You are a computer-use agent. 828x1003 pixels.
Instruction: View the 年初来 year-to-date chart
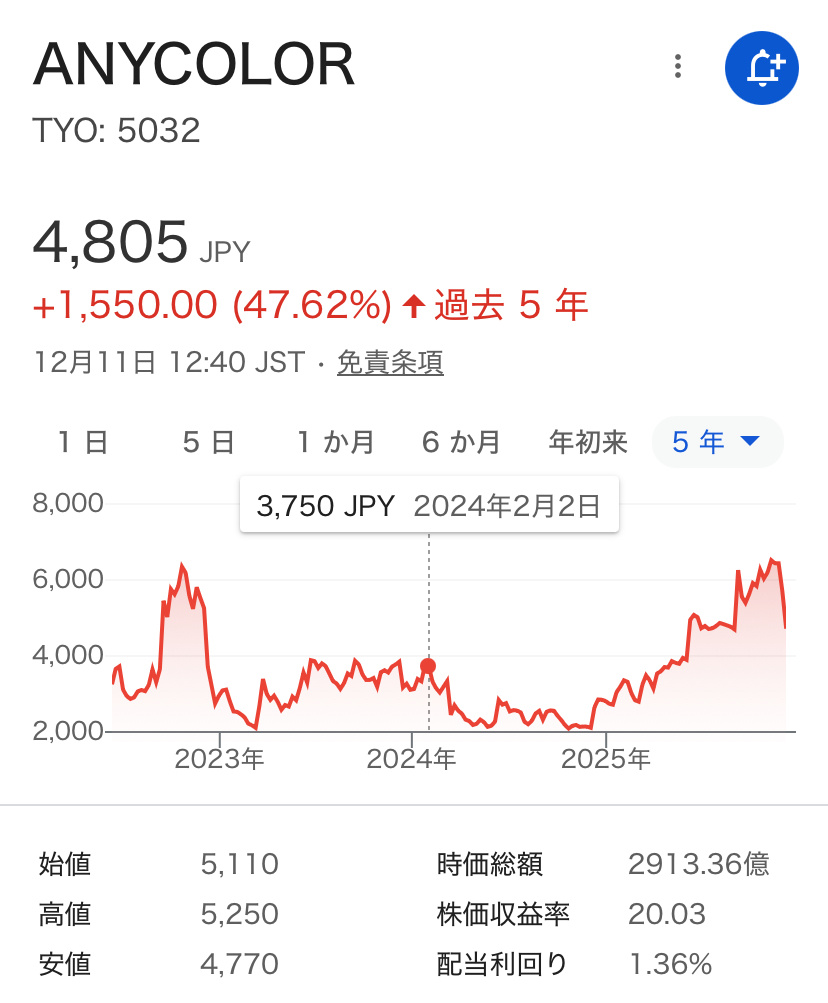(588, 442)
